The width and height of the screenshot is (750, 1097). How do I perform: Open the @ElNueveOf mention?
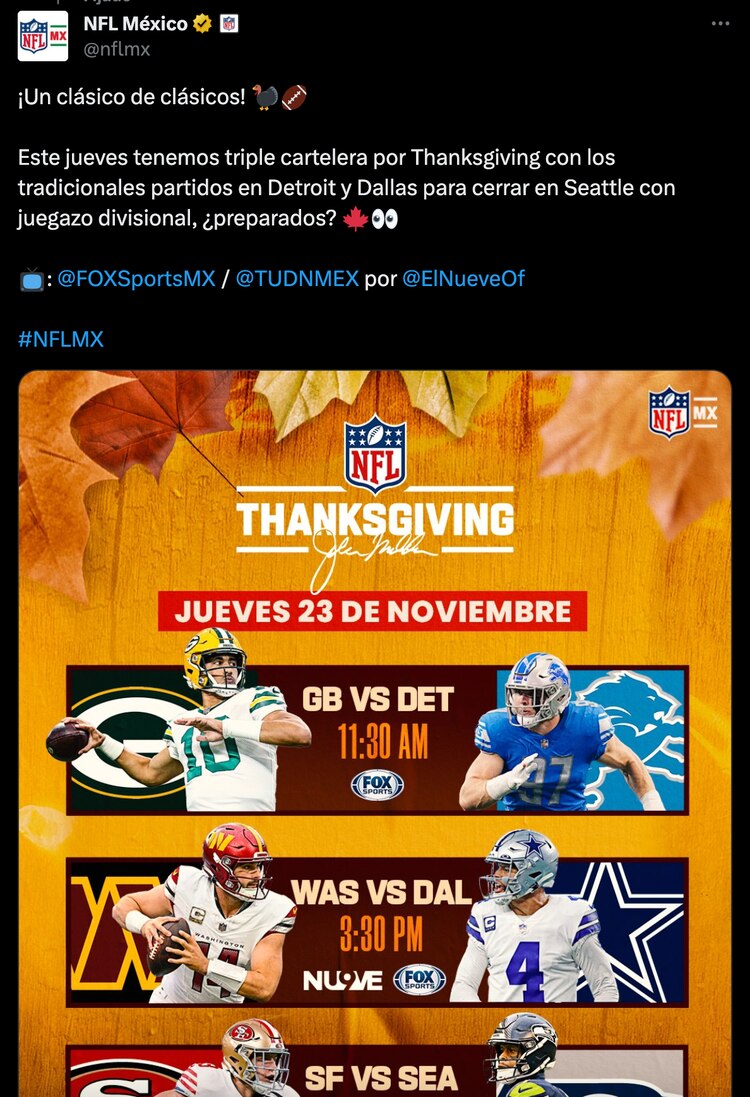click(463, 279)
